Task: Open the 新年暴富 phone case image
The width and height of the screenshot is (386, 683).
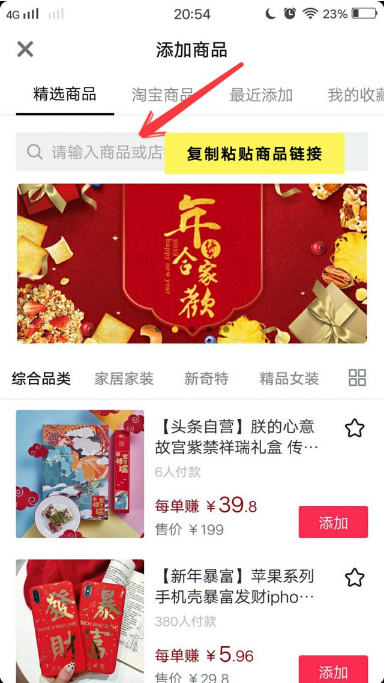Action: [x=80, y=621]
